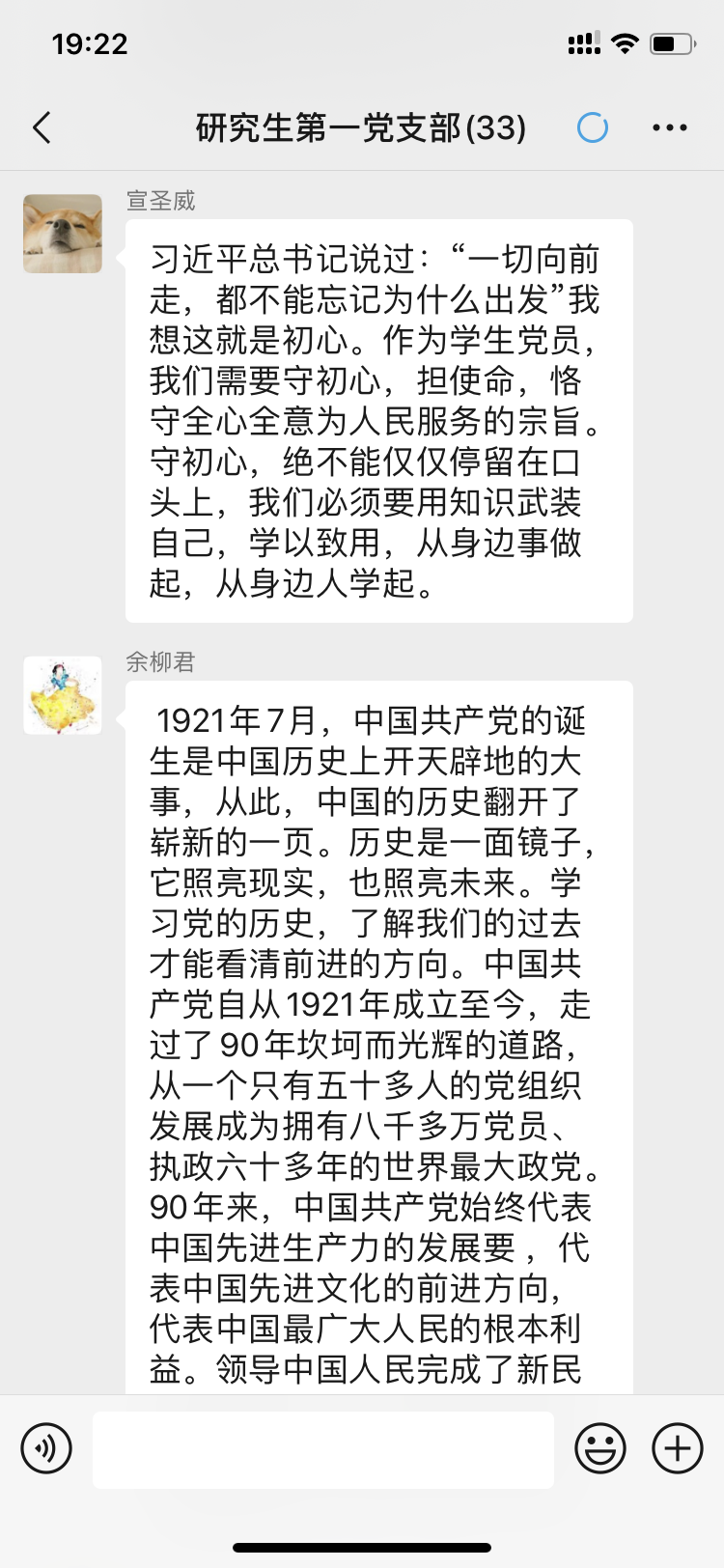
Task: Tap the message text input field
Action: coord(323,1449)
